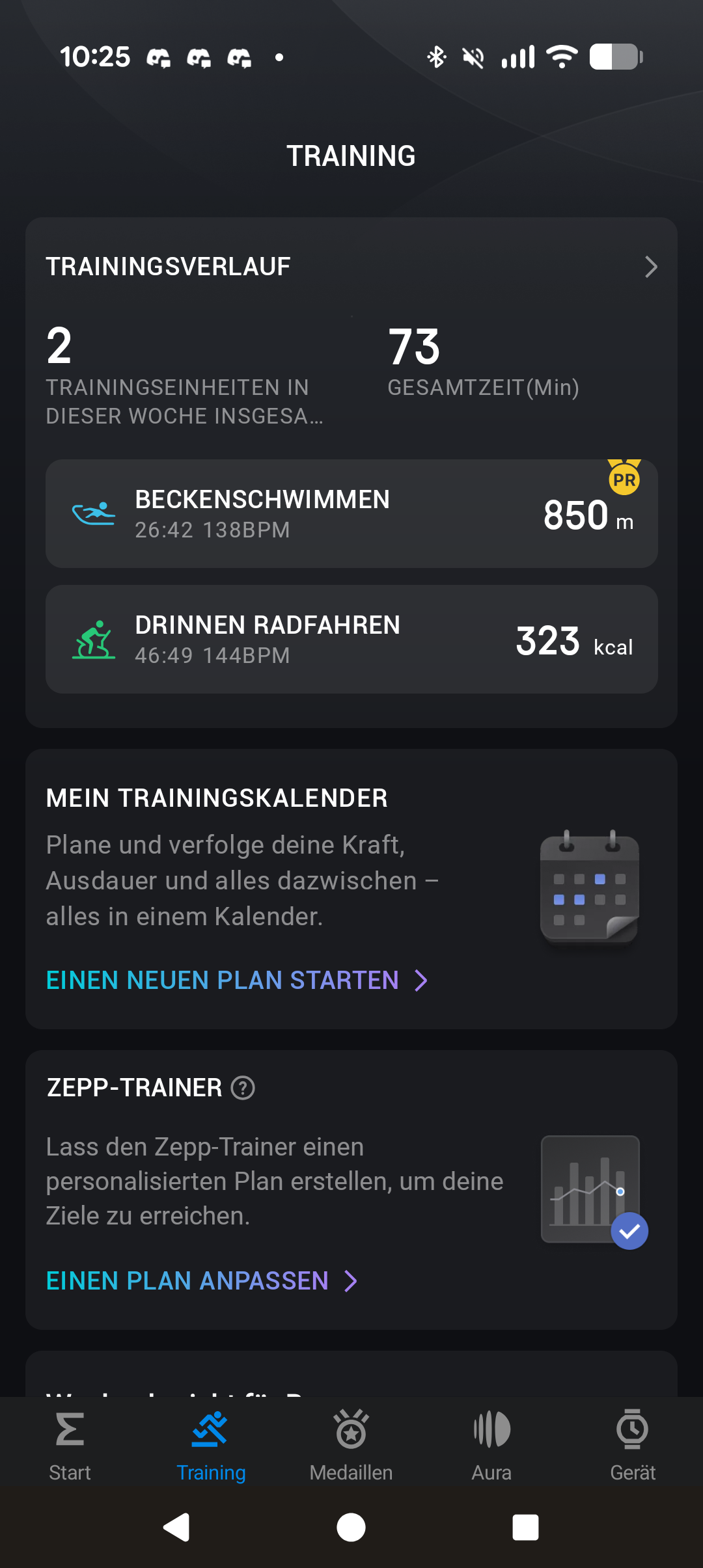Show help info for Zepp-Trainer
The height and width of the screenshot is (1568, 703).
point(243,1088)
